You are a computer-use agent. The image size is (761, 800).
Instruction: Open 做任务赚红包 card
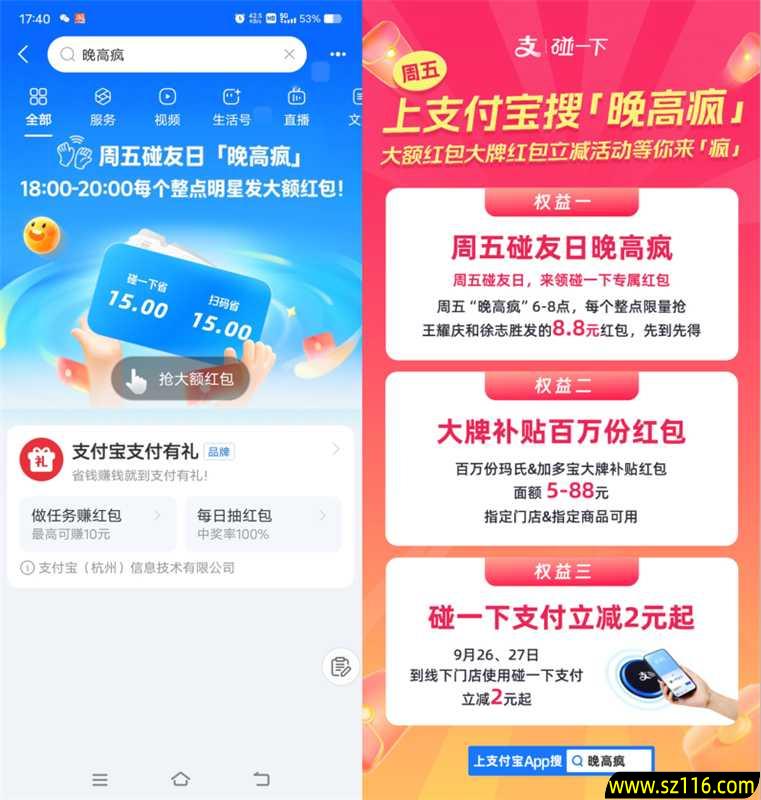[97, 524]
